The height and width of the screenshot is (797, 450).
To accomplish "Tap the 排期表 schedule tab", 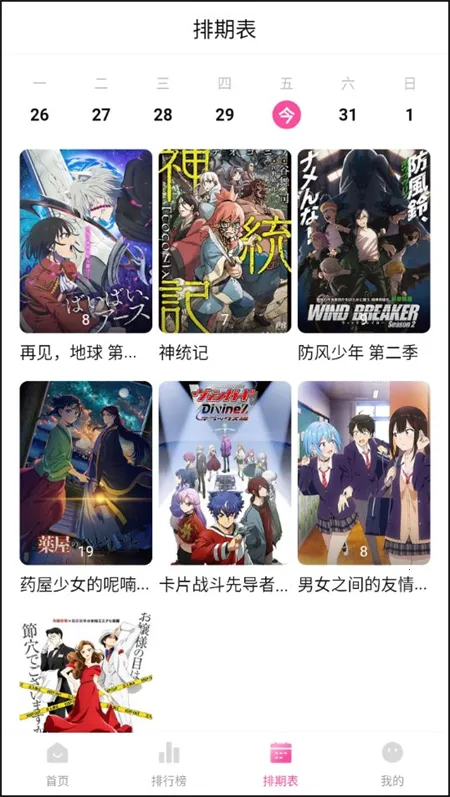I will (281, 763).
